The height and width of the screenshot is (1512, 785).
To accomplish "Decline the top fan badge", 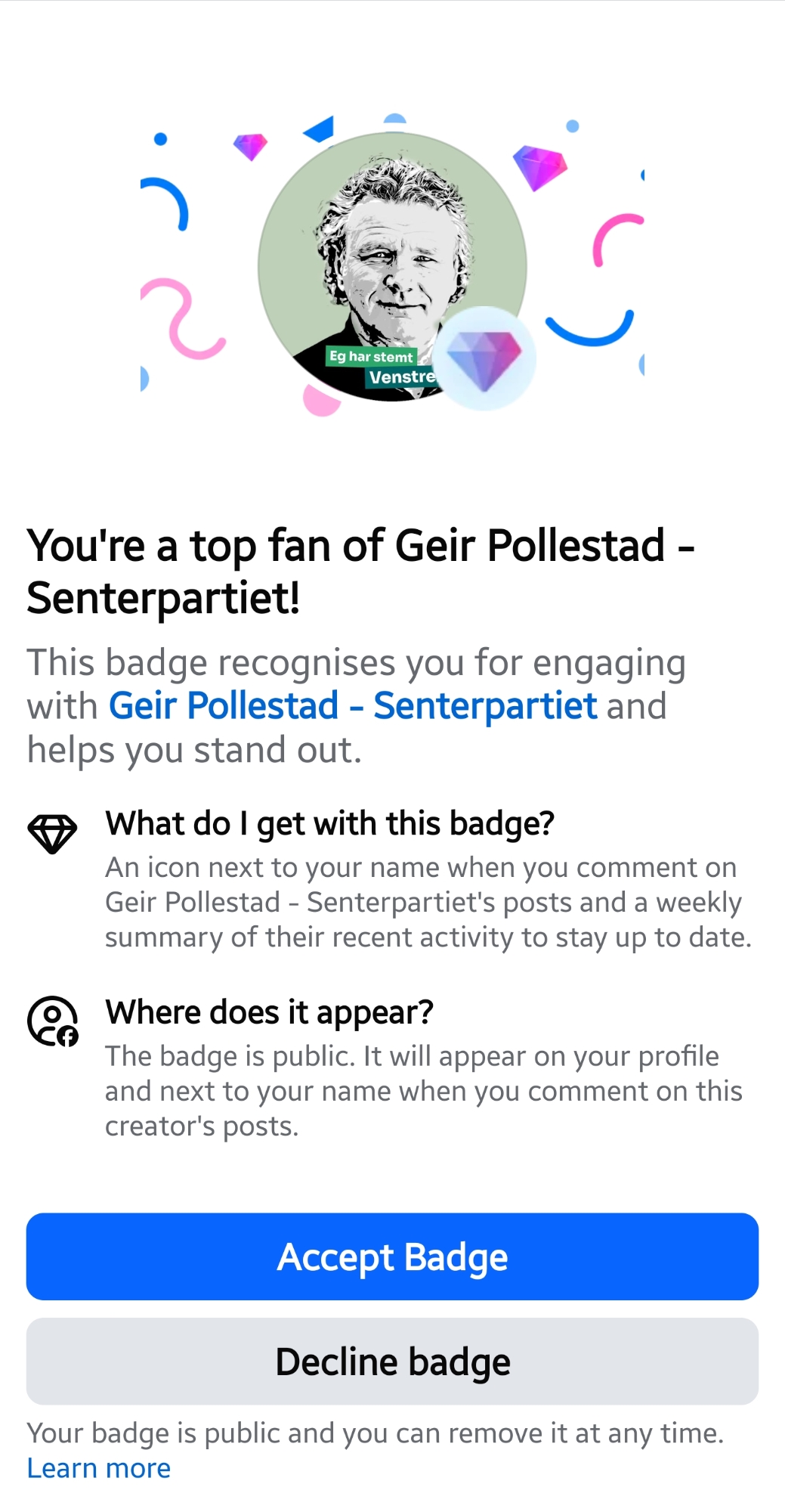I will point(392,1362).
